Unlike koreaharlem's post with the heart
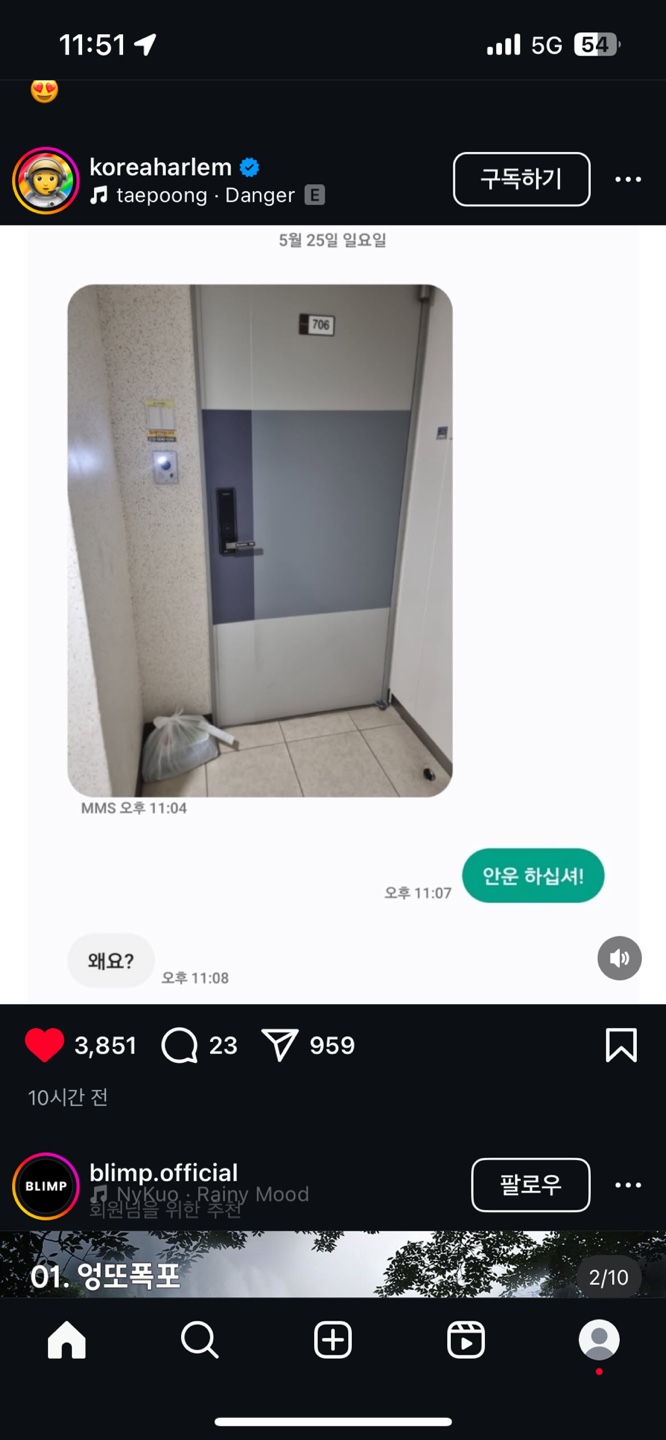The image size is (666, 1440). point(44,1045)
